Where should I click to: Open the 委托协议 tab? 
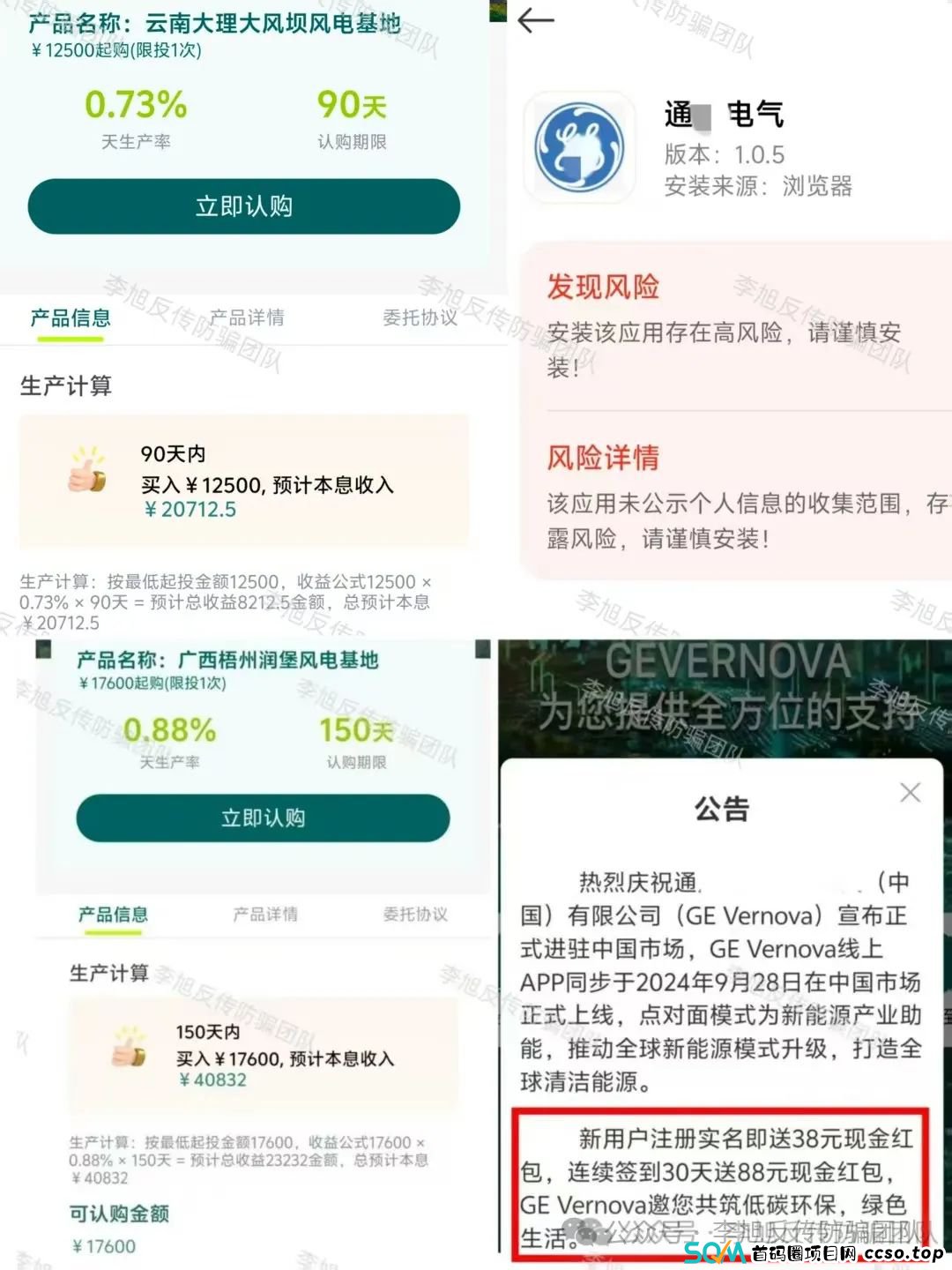(x=420, y=318)
